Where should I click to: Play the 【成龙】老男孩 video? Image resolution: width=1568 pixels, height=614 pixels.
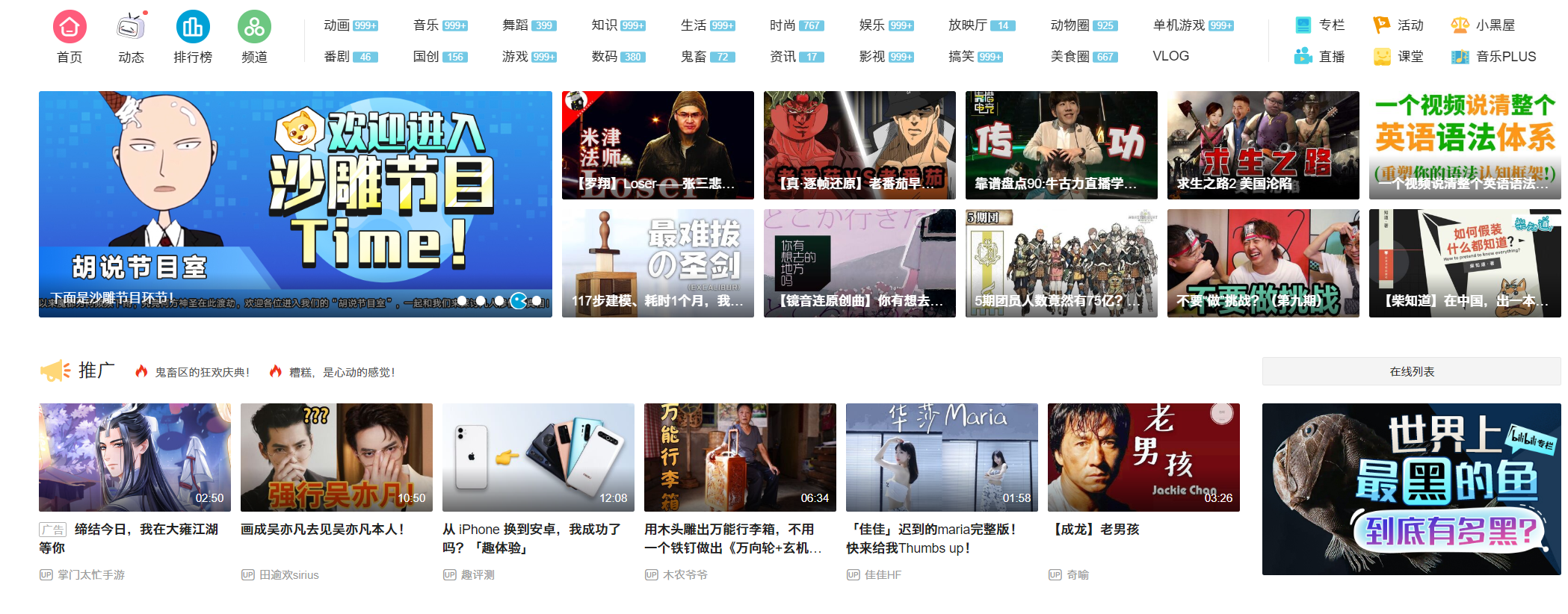pos(1143,457)
